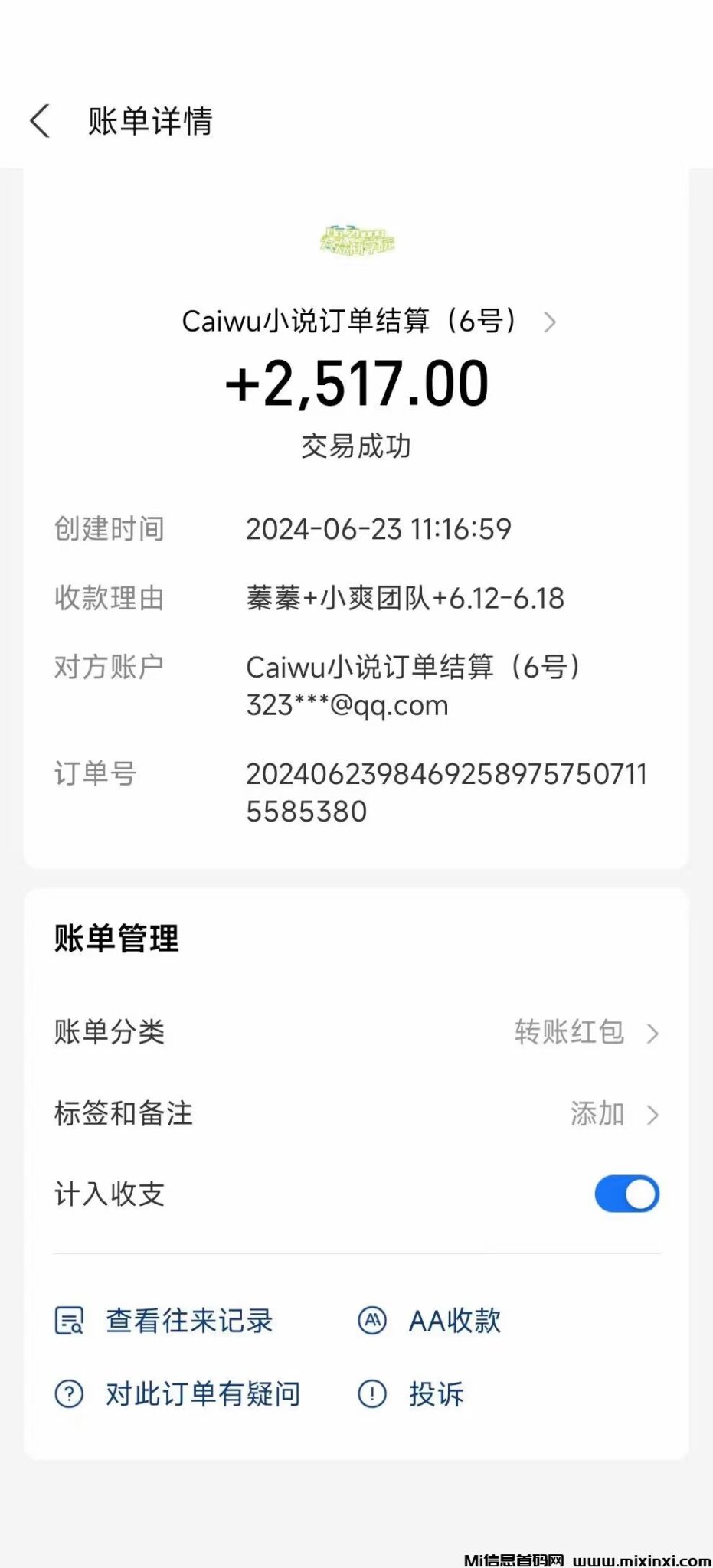Click the 查看往来记录 record icon
The height and width of the screenshot is (1568, 713).
coord(68,1321)
